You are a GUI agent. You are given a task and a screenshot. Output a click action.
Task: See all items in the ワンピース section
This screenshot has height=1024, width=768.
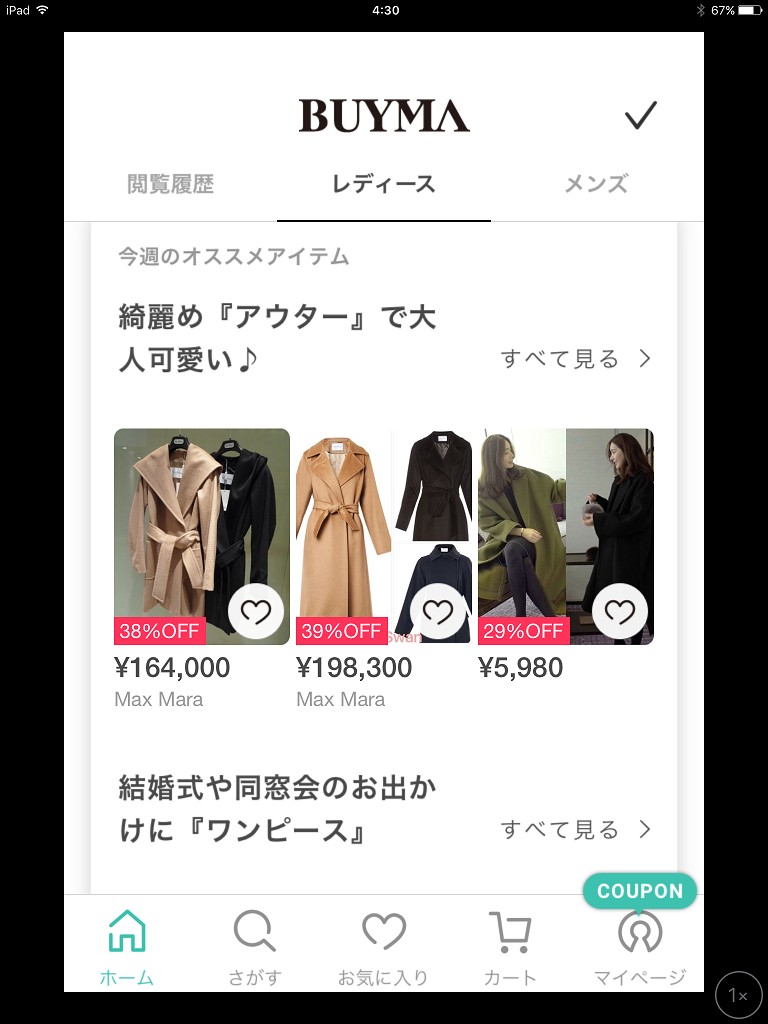tap(576, 830)
